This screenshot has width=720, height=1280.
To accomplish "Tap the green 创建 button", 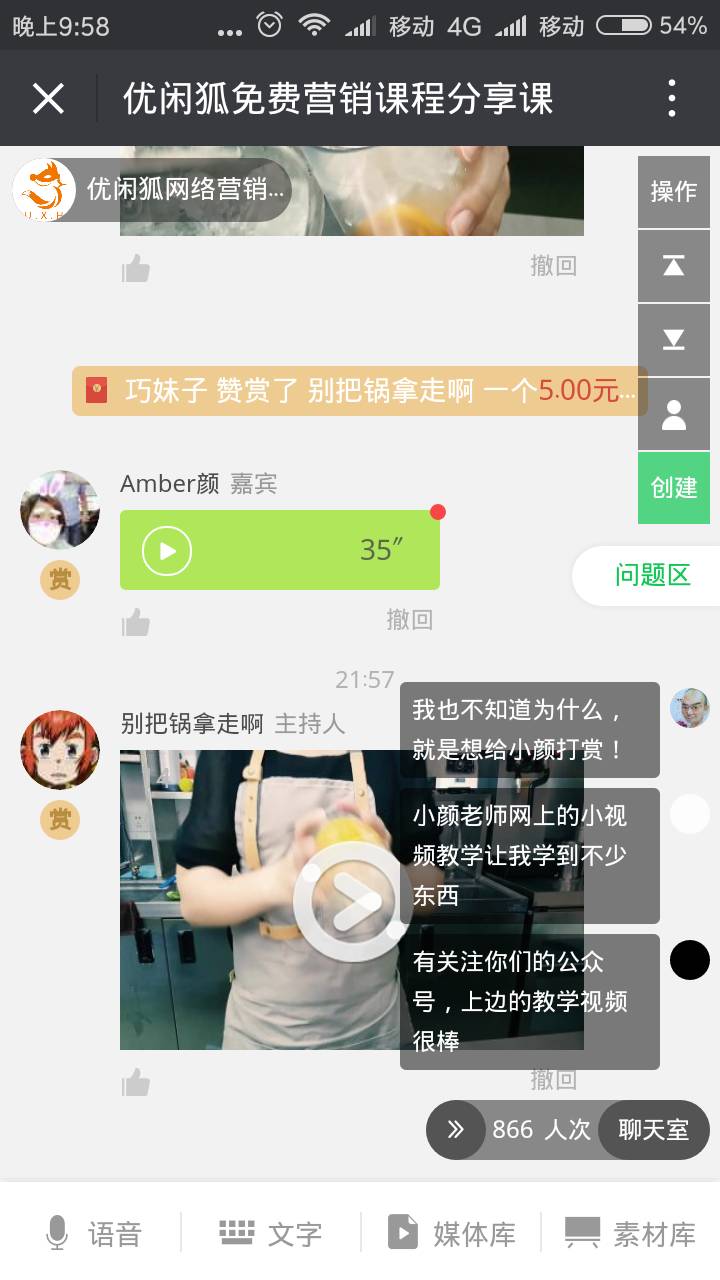I will click(x=674, y=488).
